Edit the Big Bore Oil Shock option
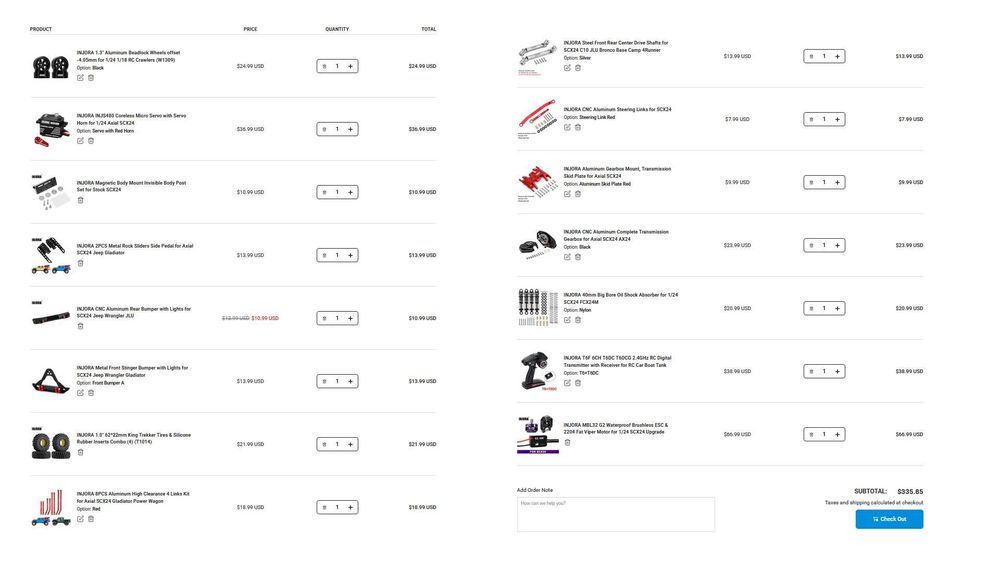The image size is (1000, 566). (567, 320)
